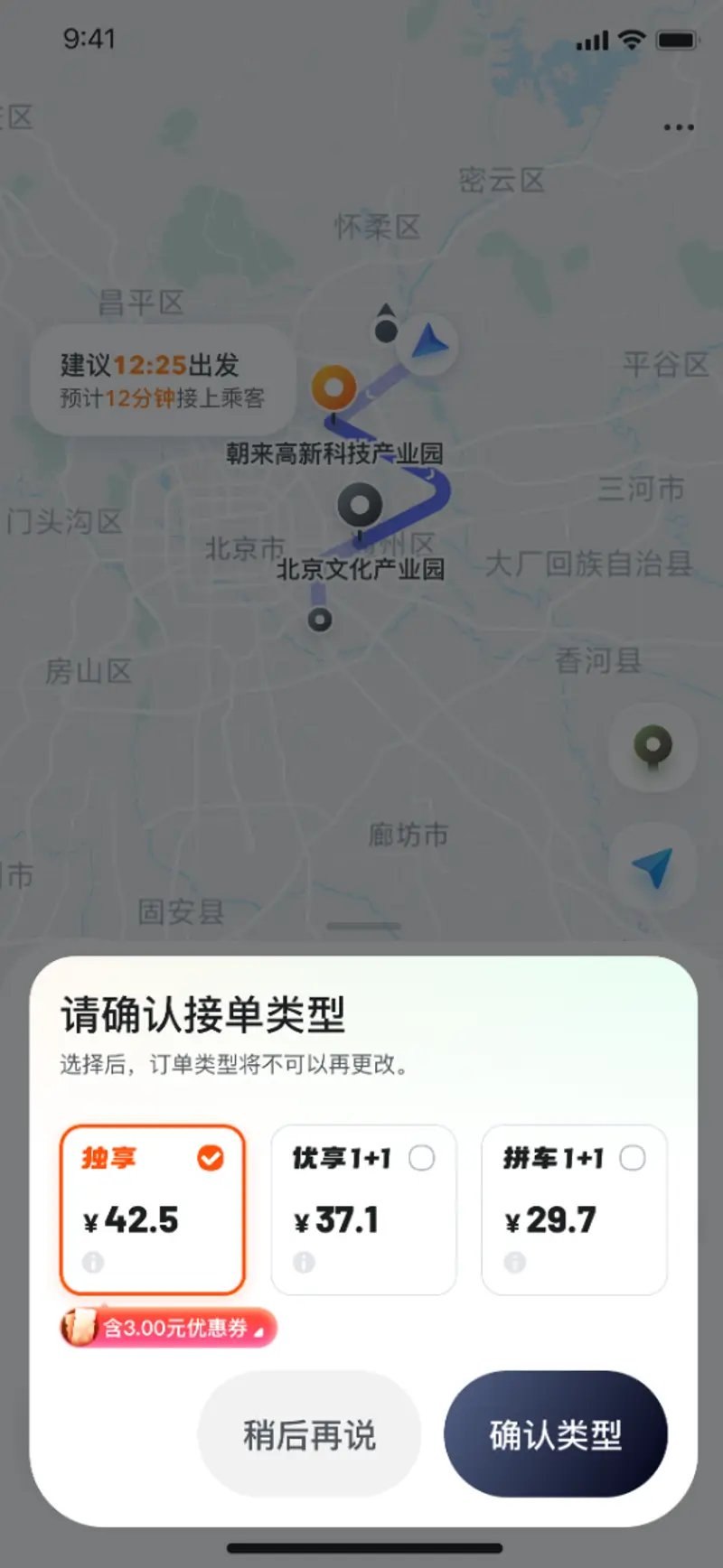Tap the green map pin button
The image size is (723, 1568).
pos(653,748)
